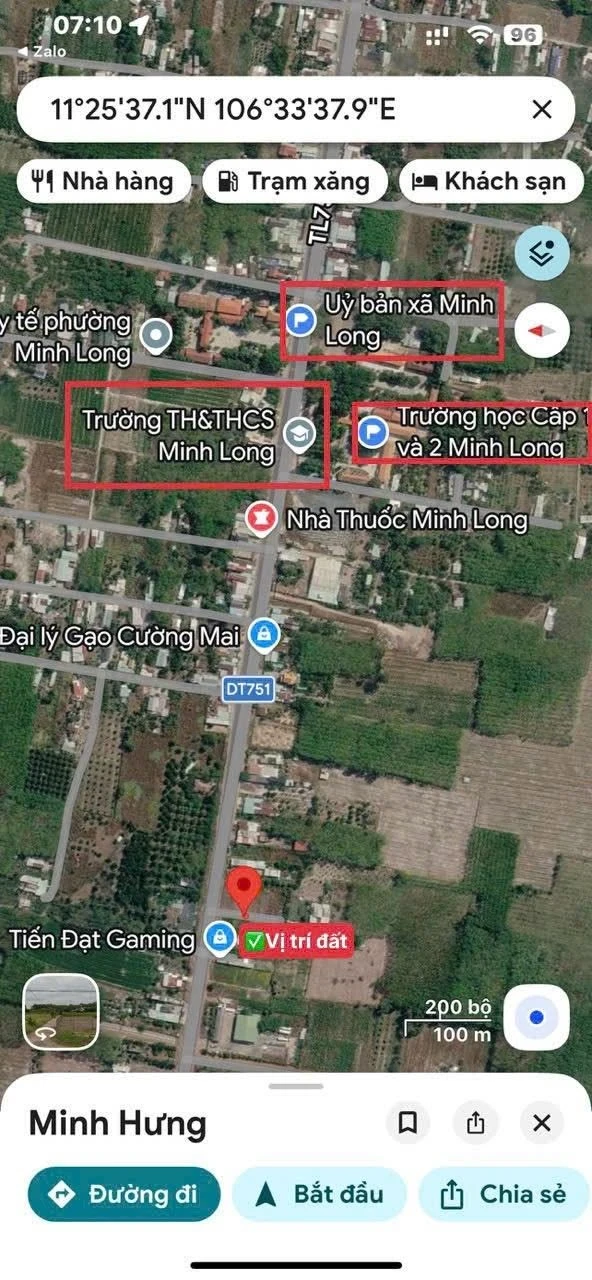Select the Nhà hàng chip
The height and width of the screenshot is (1280, 592).
tap(103, 181)
